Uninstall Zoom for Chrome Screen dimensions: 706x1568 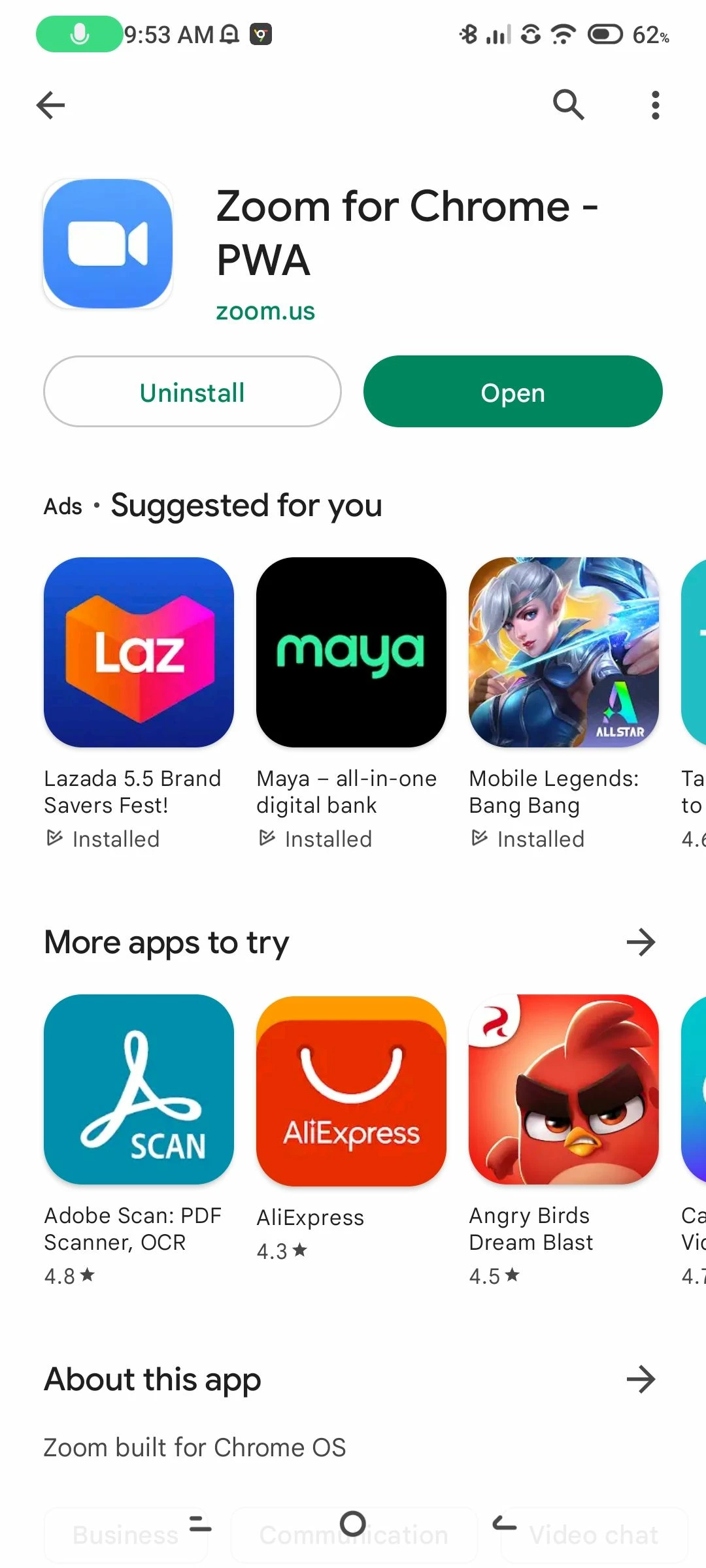(192, 392)
